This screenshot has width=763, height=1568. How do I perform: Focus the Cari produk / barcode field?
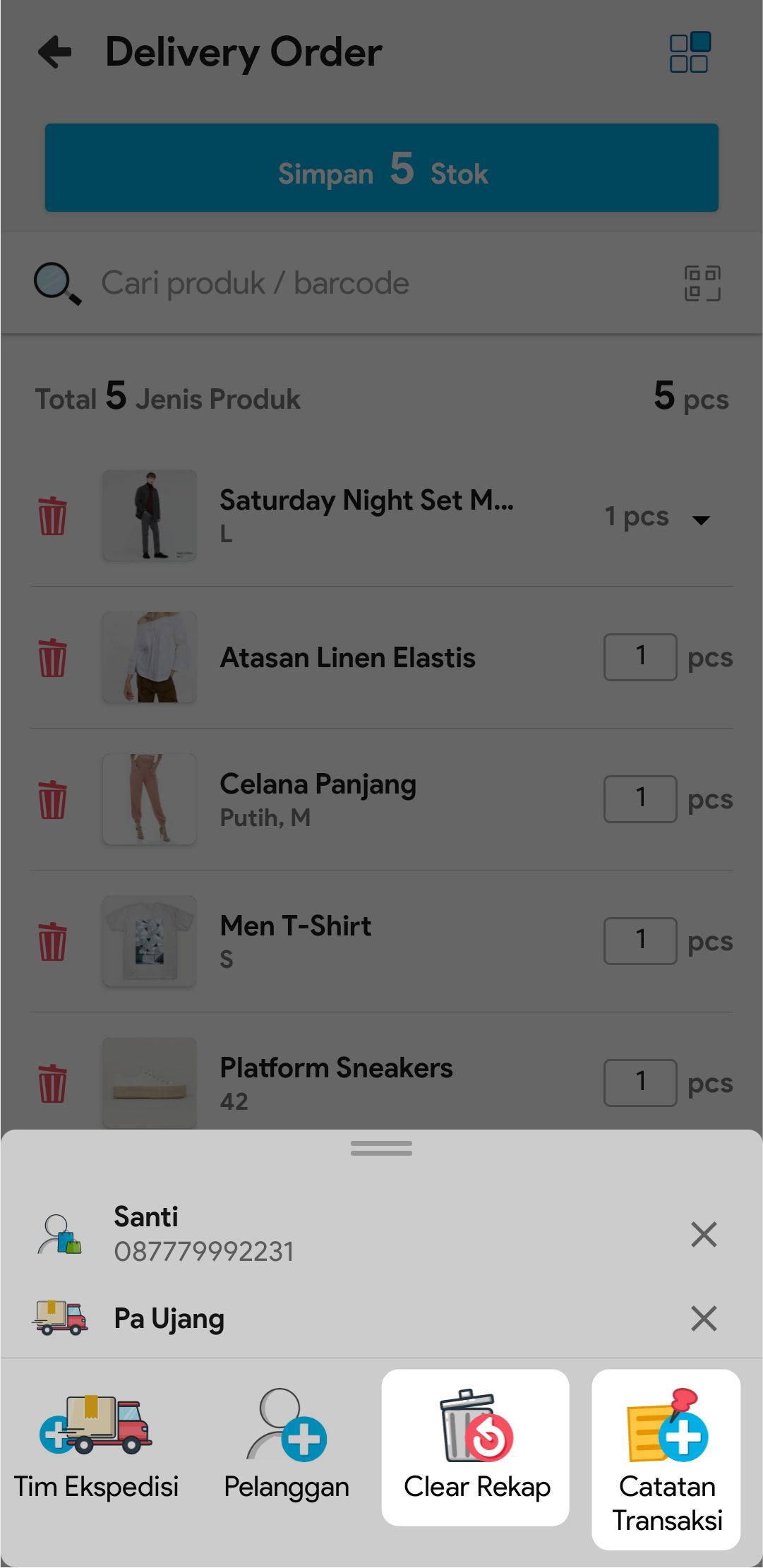[353, 283]
